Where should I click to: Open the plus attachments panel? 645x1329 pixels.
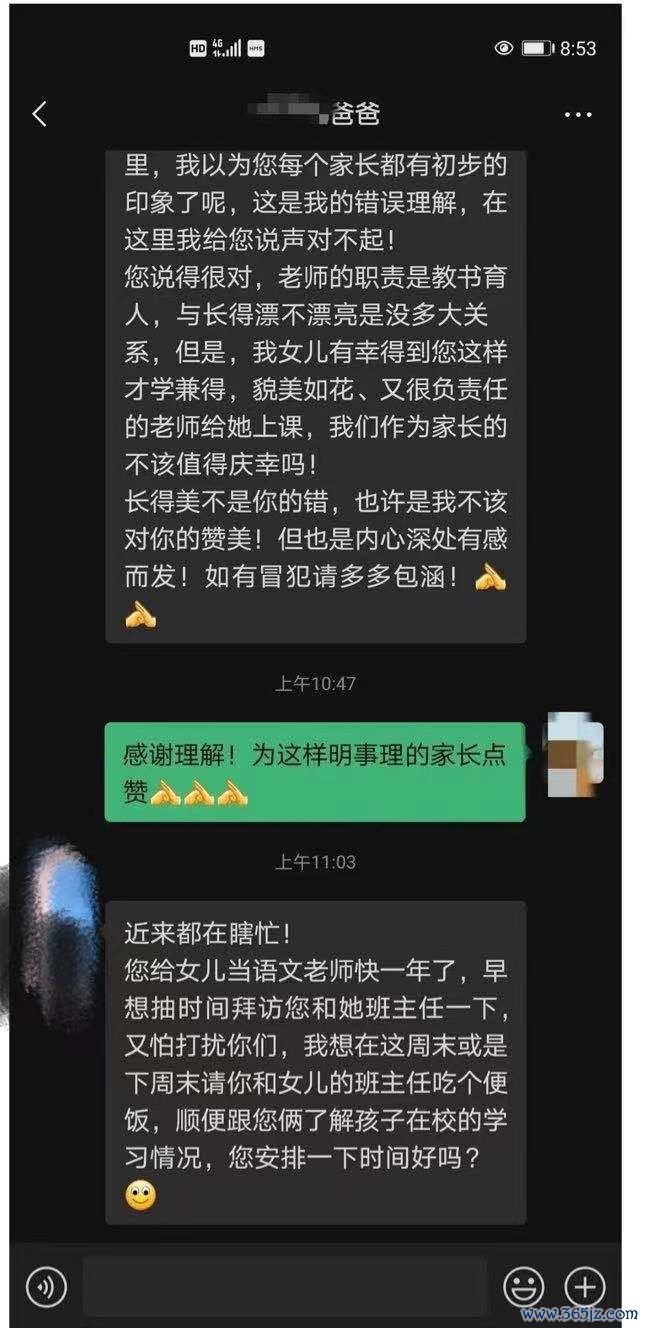pyautogui.click(x=585, y=1286)
